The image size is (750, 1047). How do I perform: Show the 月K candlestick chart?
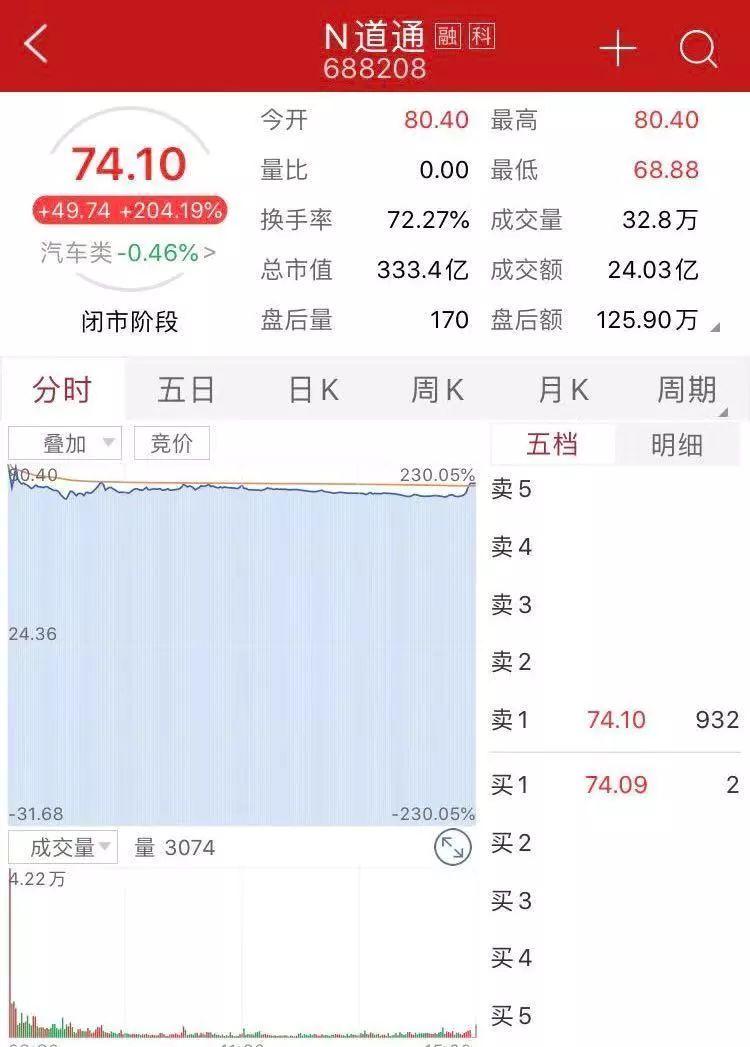[563, 390]
